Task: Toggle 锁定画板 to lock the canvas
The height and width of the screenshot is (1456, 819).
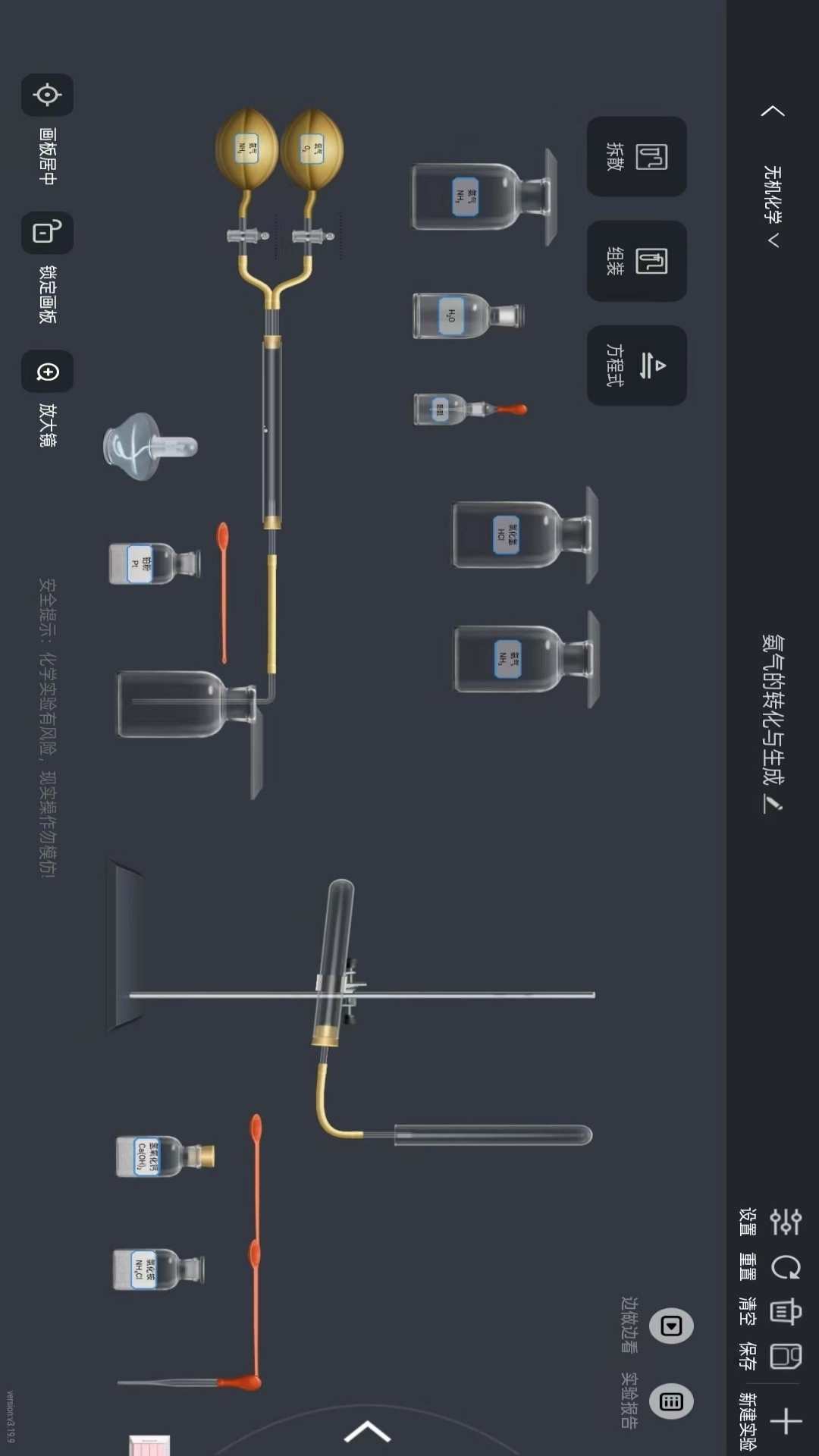Action: tap(47, 233)
